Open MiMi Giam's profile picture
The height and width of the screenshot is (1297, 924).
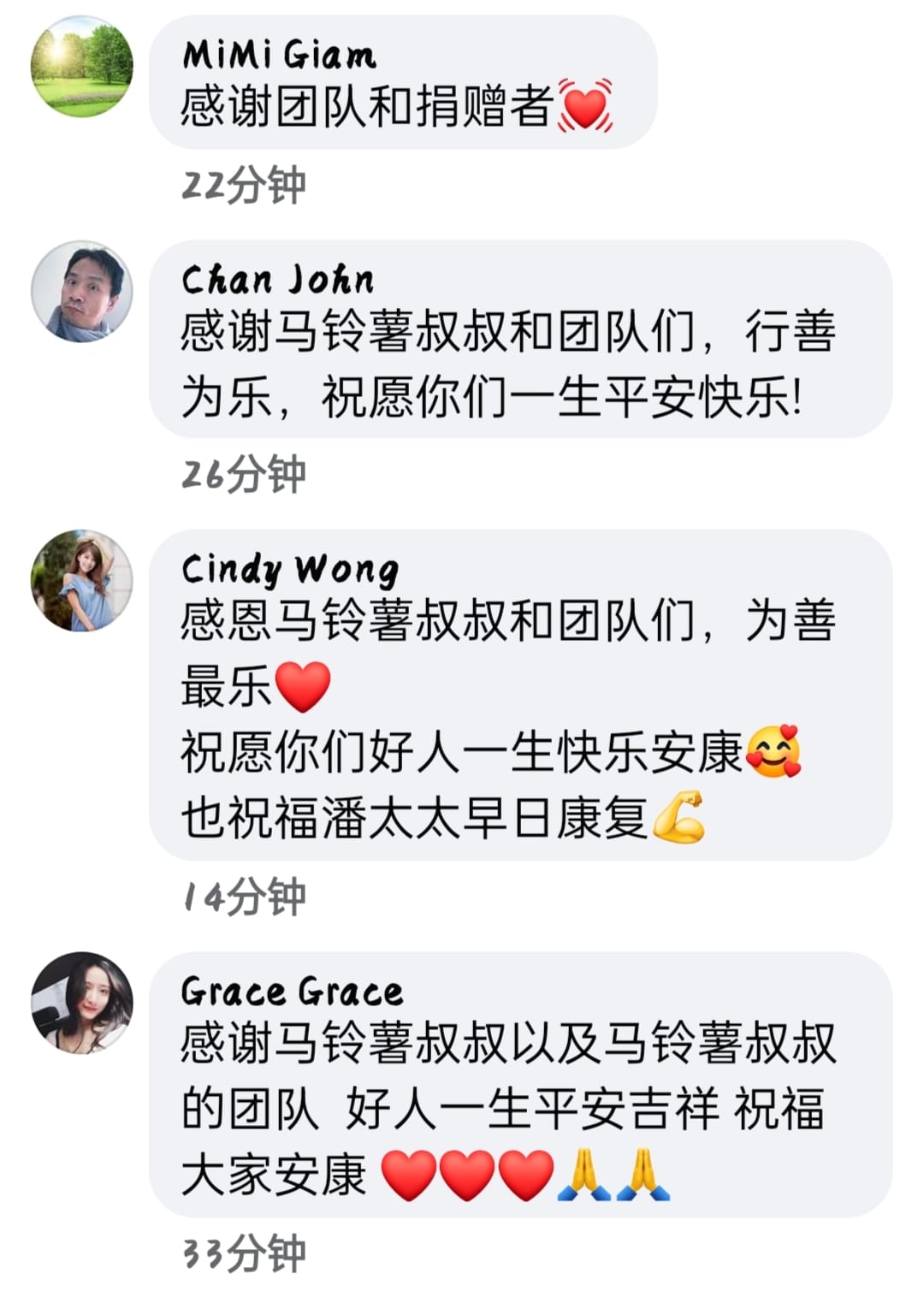(82, 66)
